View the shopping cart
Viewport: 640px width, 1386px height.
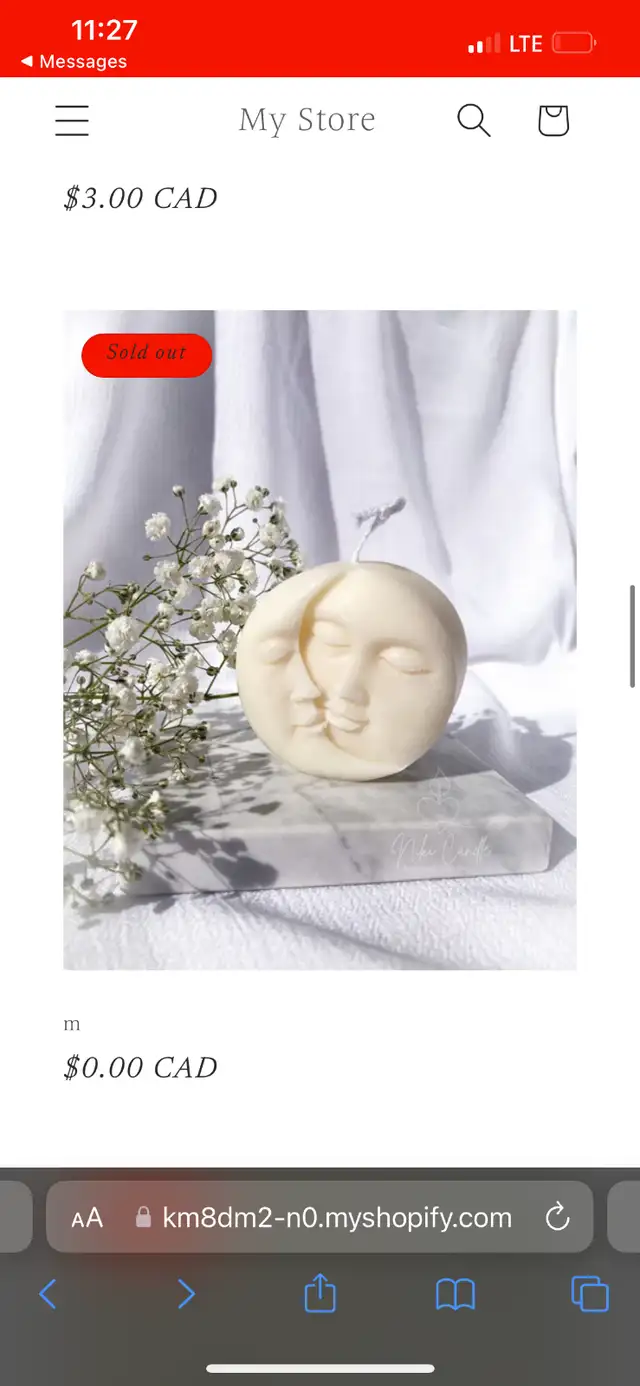(553, 121)
